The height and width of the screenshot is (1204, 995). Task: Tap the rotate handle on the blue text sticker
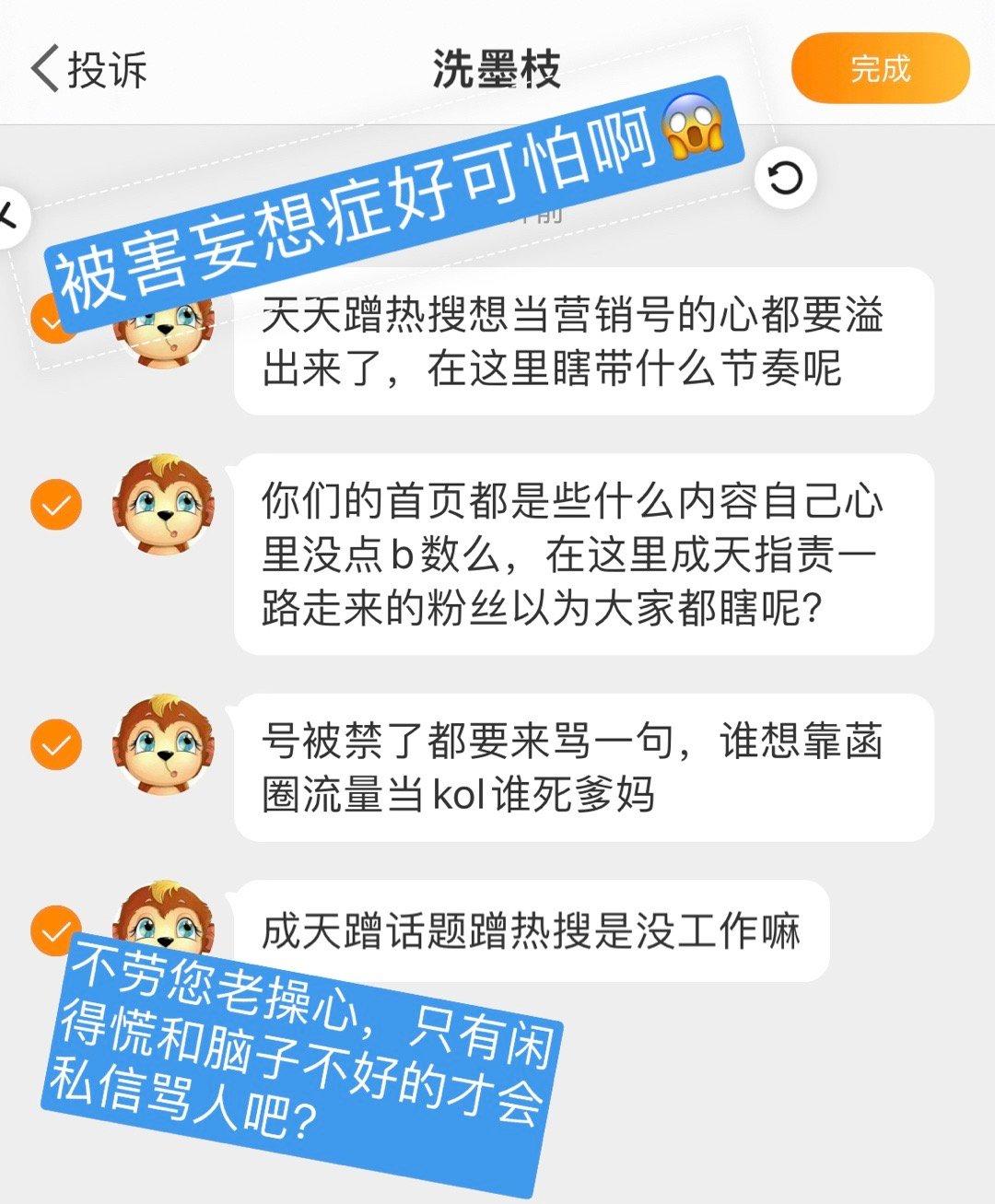(x=785, y=179)
